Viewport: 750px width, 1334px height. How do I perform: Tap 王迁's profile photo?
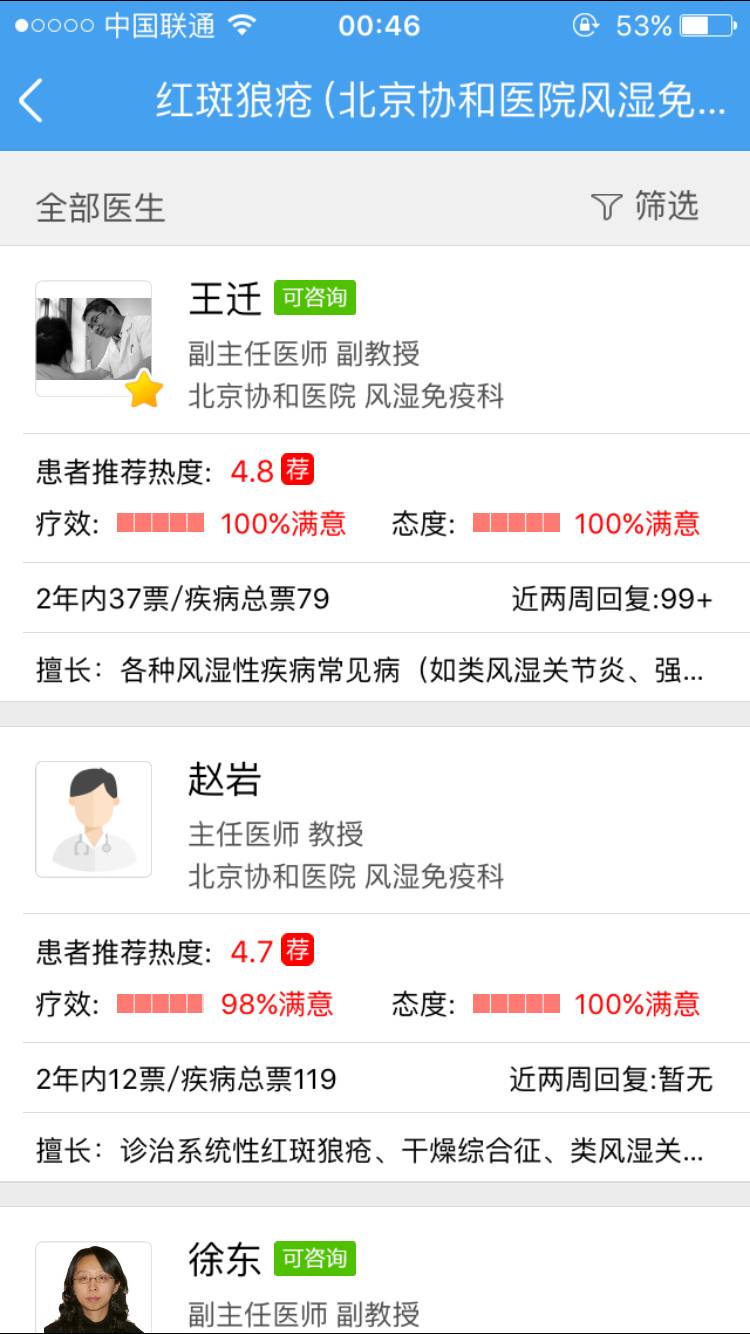click(x=94, y=339)
